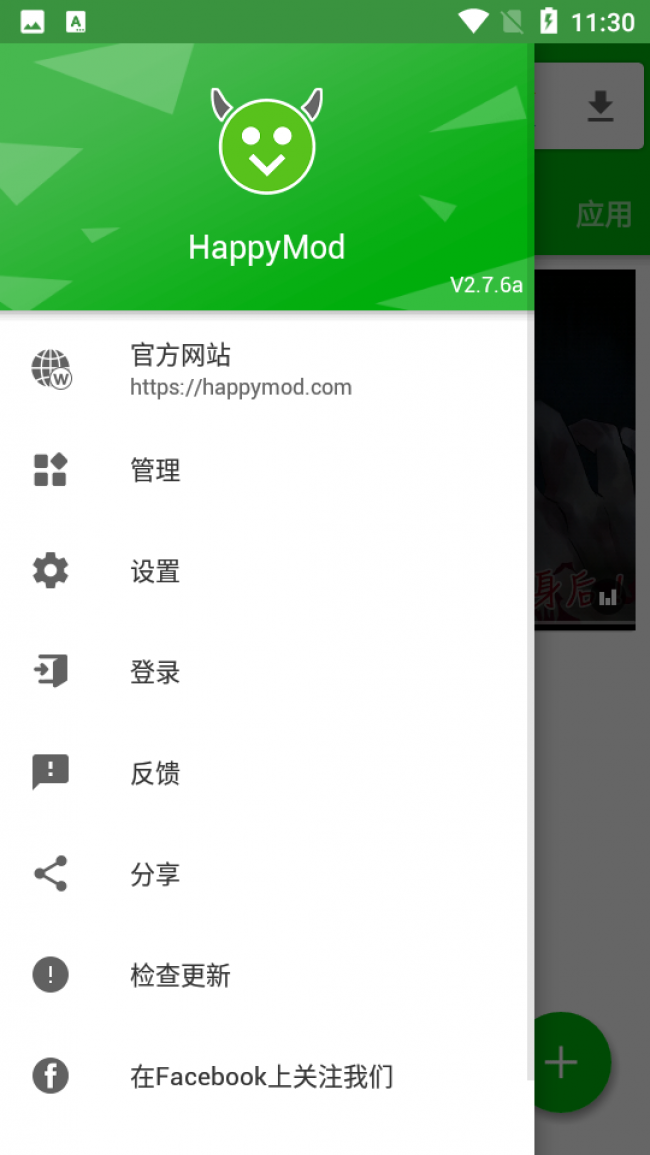The height and width of the screenshot is (1155, 650).
Task: Switch to the 应用 tab
Action: (603, 214)
